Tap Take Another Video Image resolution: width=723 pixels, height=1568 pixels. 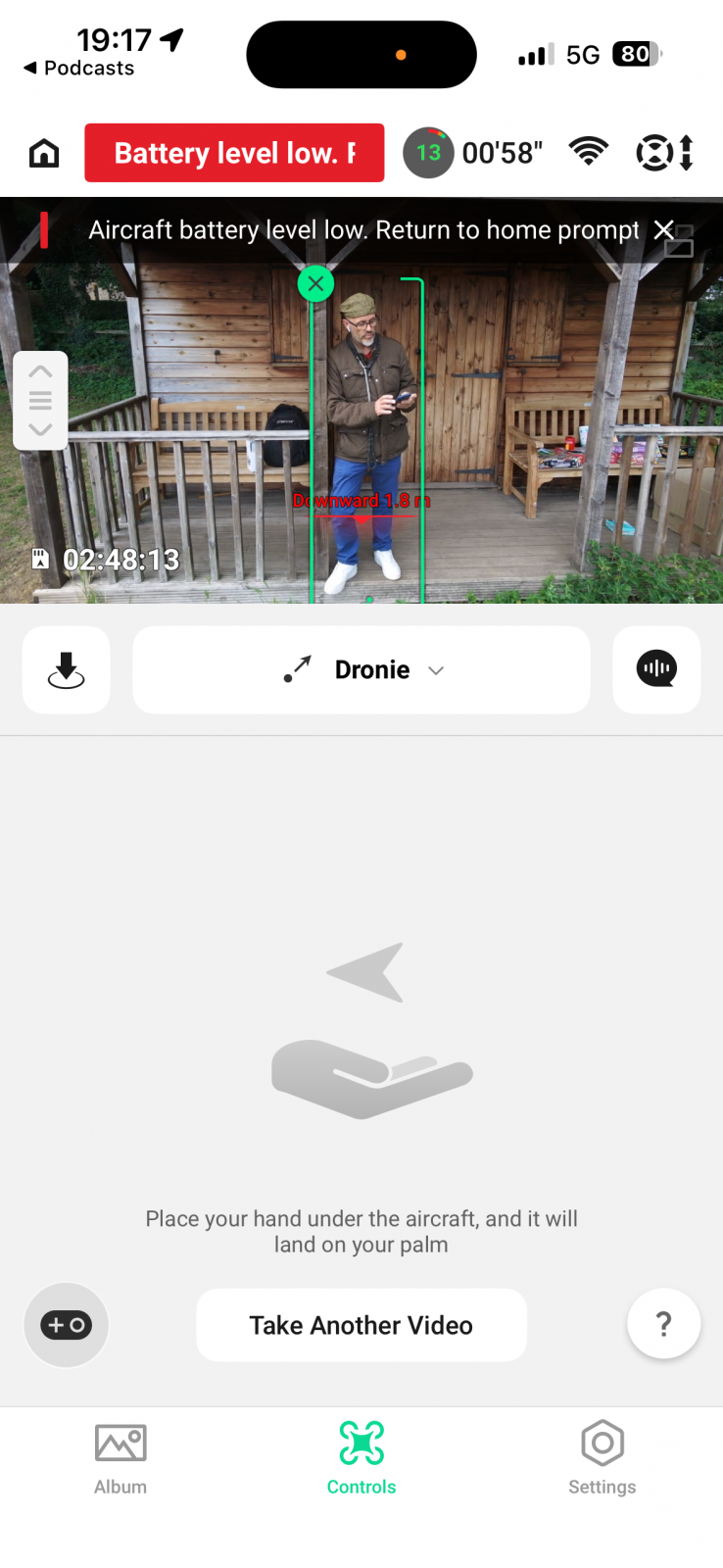[361, 1325]
